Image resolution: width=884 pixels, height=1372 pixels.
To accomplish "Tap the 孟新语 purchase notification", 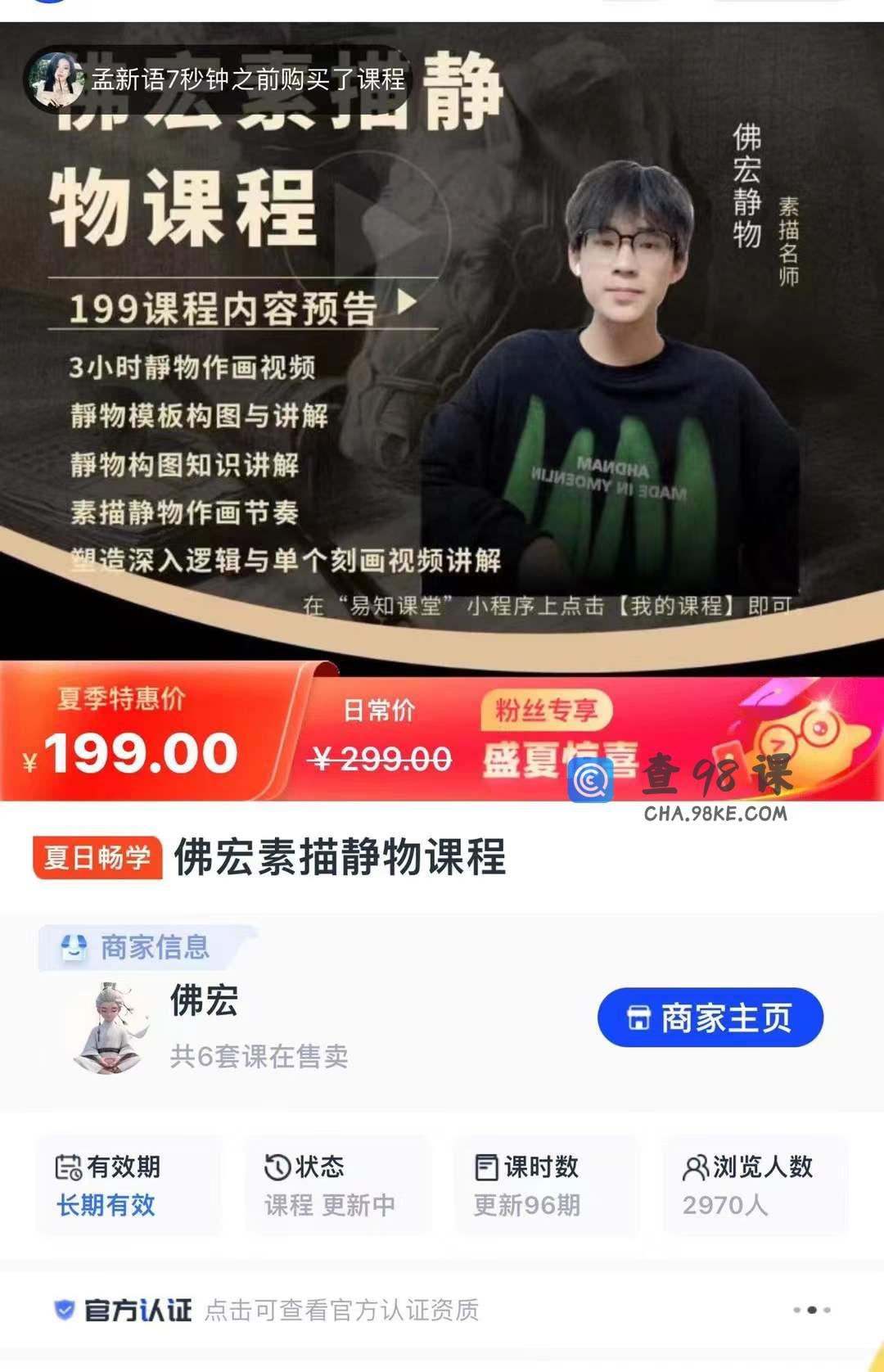I will click(x=218, y=79).
